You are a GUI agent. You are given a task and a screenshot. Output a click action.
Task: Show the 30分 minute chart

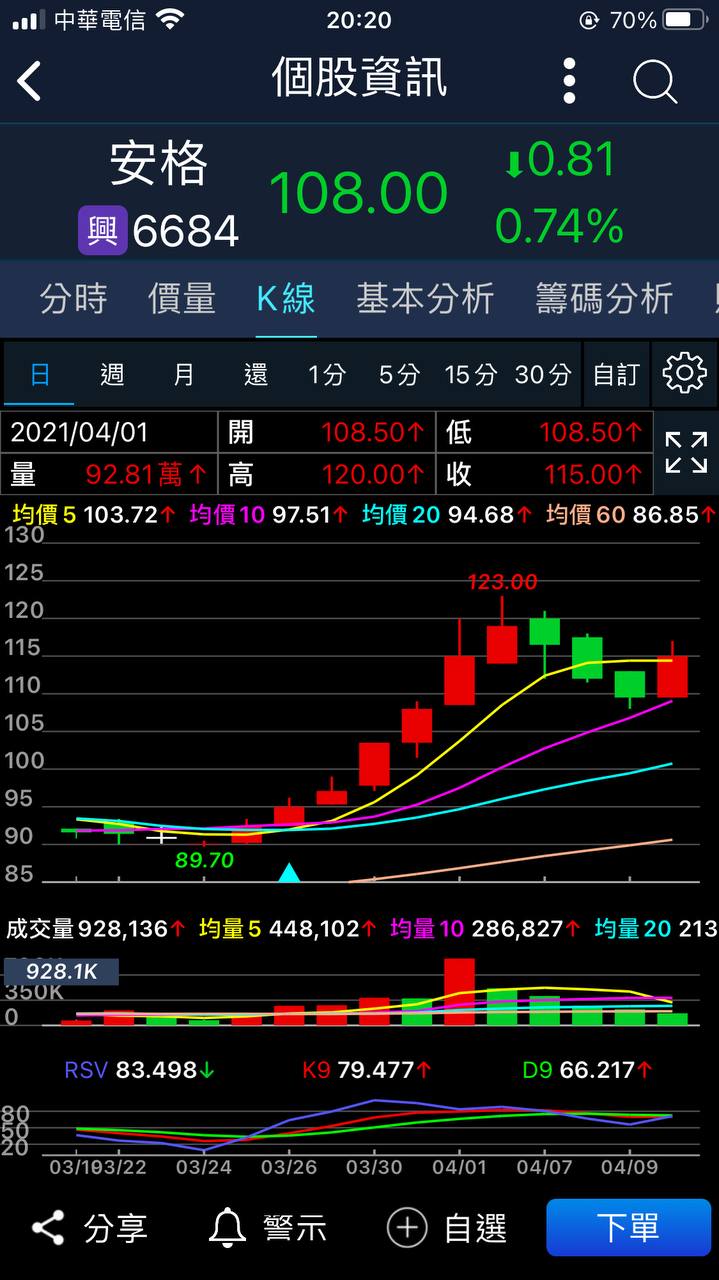(x=543, y=375)
